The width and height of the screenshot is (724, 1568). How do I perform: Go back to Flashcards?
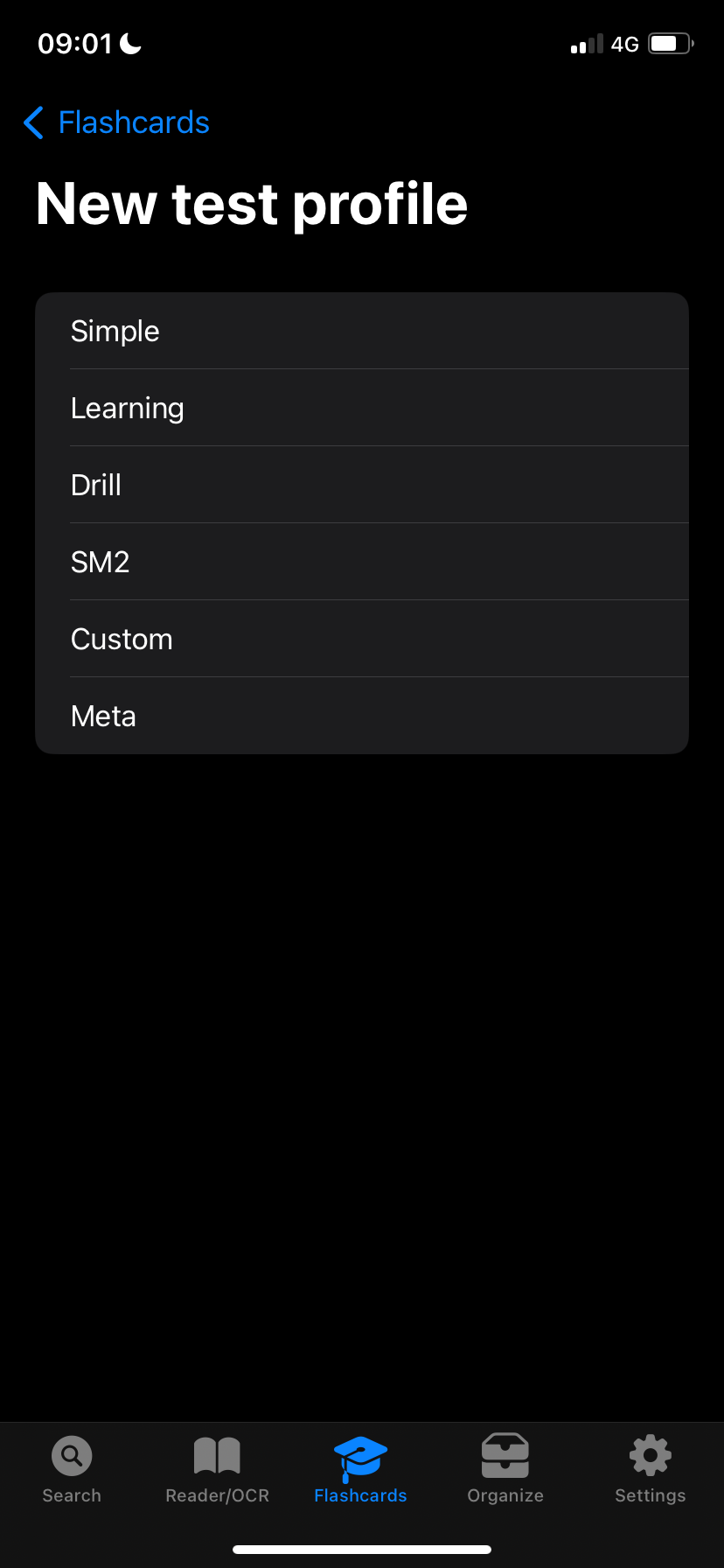click(x=116, y=122)
